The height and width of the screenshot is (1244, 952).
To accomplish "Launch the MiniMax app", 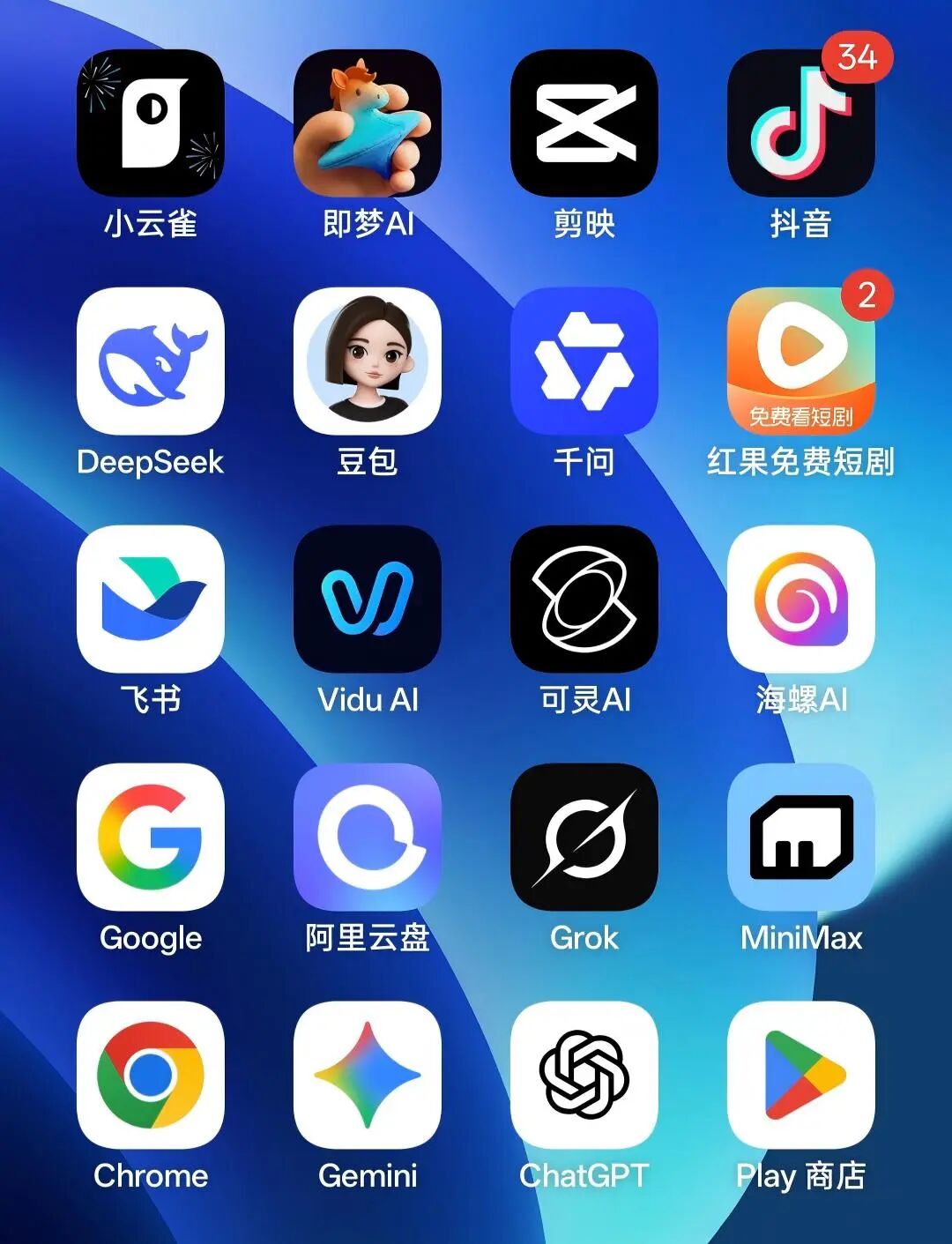I will tap(800, 837).
